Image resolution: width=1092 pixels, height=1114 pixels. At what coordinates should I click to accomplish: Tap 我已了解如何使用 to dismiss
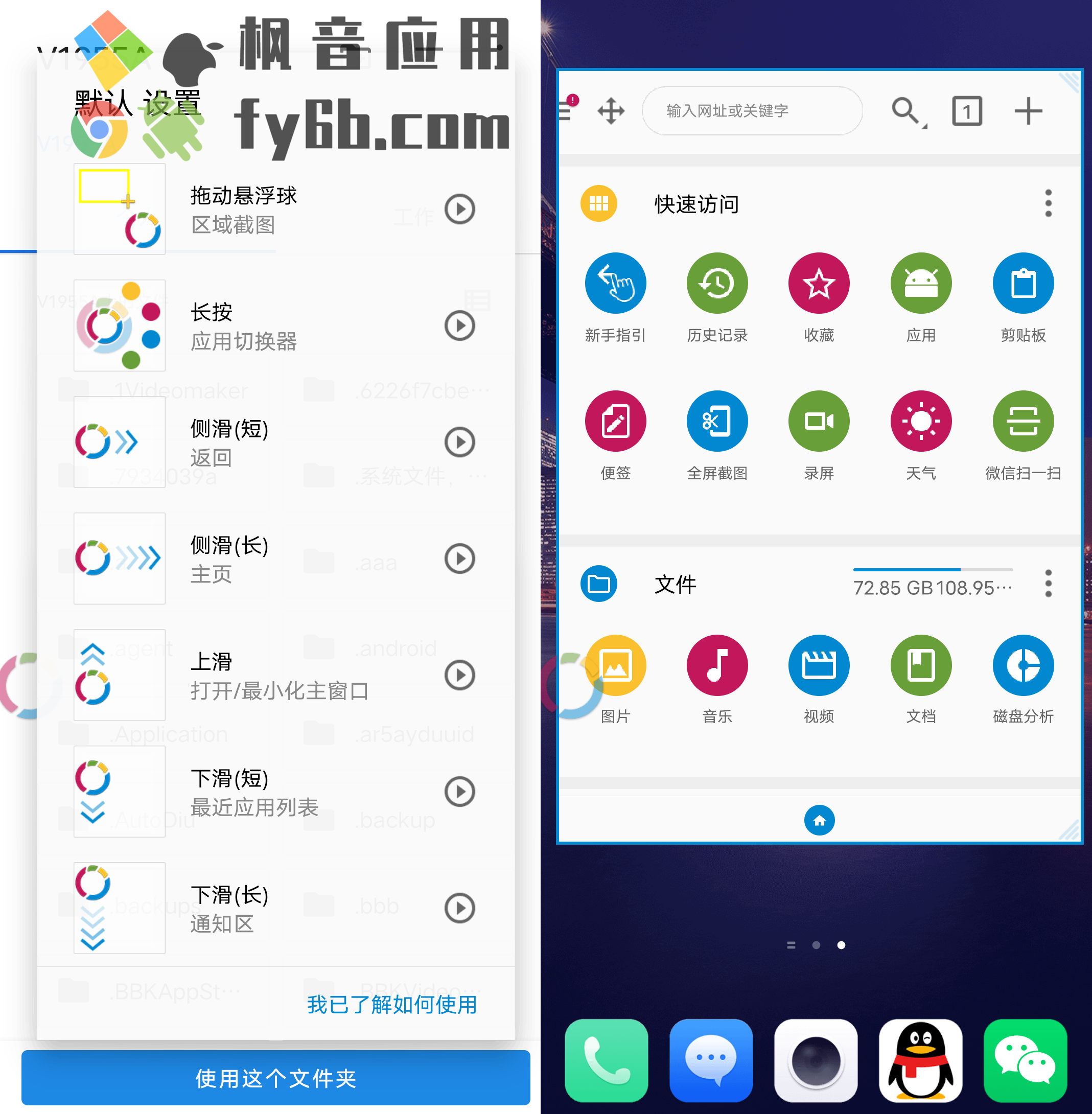point(392,1005)
